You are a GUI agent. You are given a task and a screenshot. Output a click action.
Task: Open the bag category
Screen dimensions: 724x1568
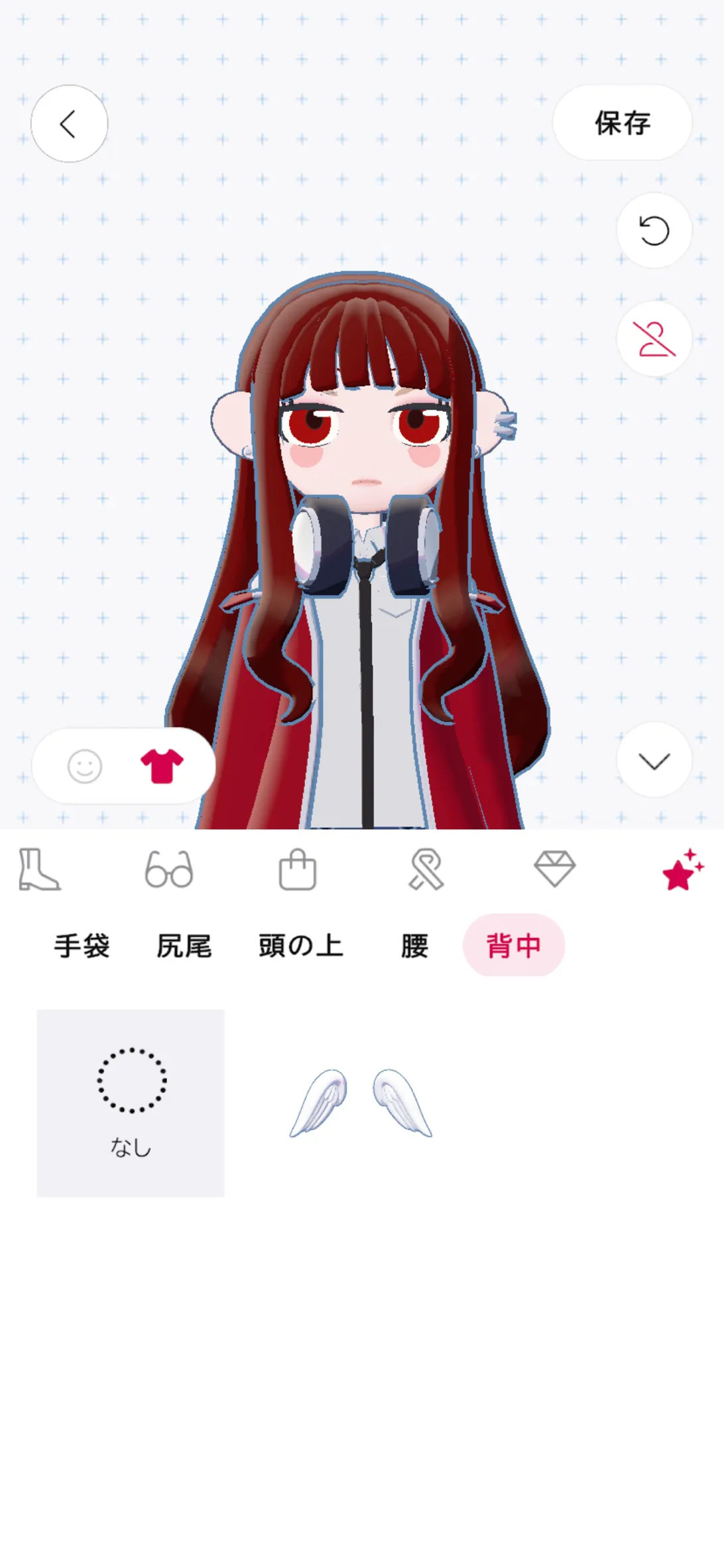[298, 869]
